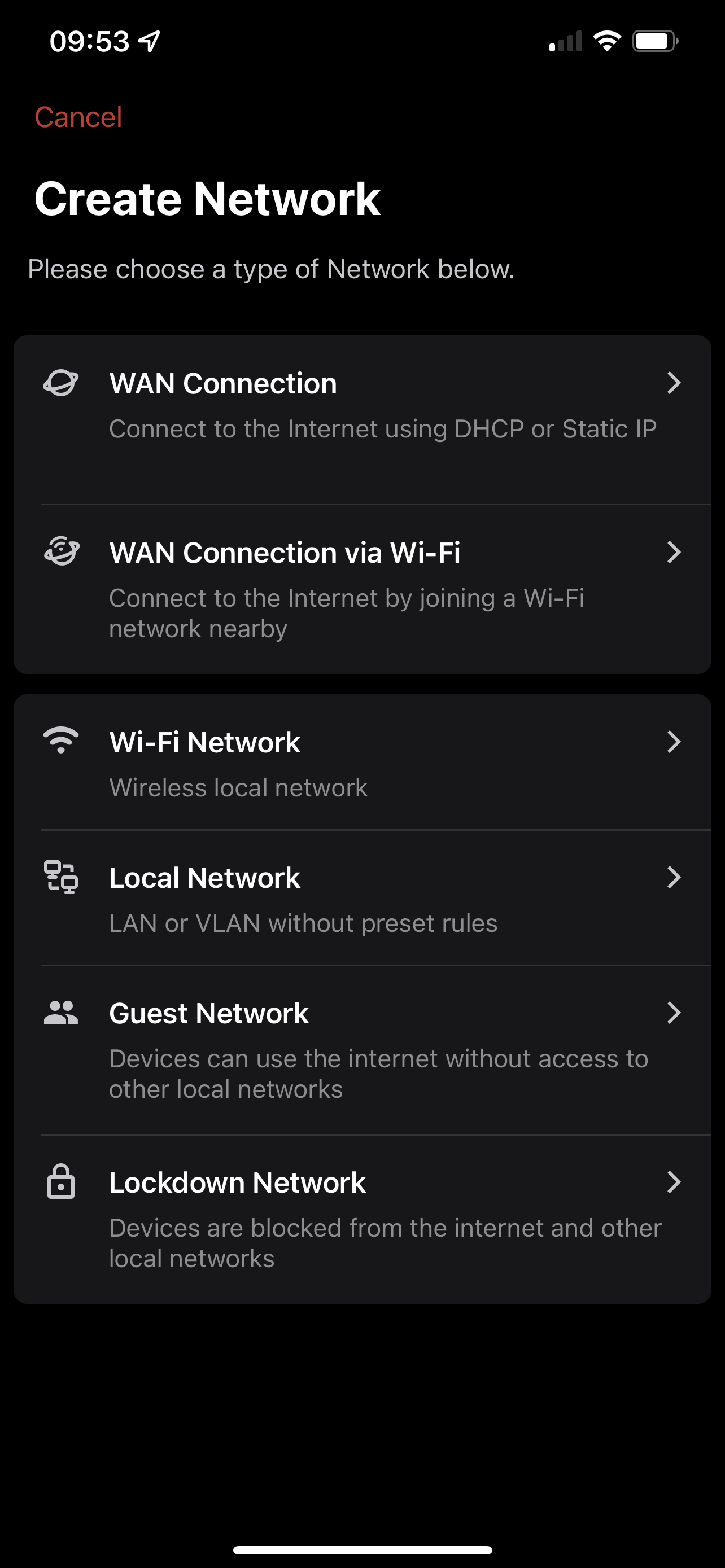The image size is (725, 1568).
Task: Set up a Lockdown Network
Action: (x=362, y=1219)
